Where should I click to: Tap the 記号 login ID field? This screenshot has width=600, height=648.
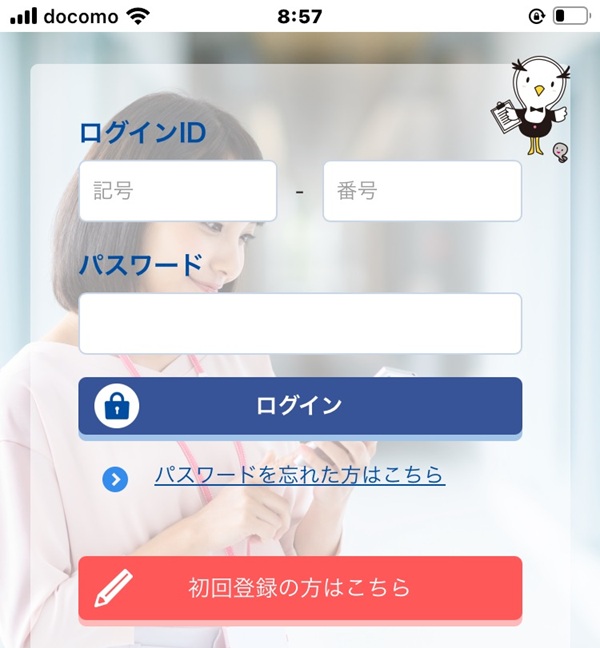click(x=177, y=191)
